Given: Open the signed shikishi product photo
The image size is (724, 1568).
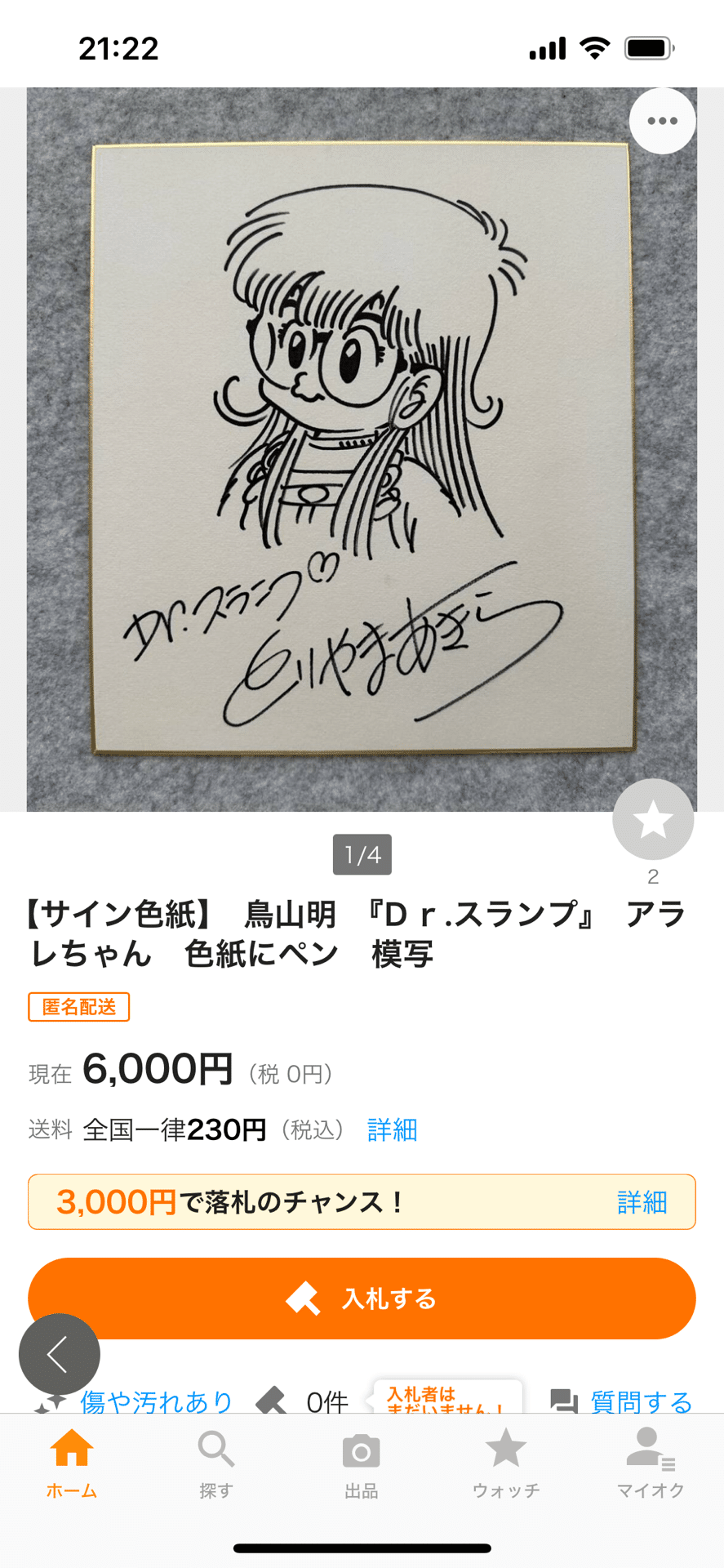Looking at the screenshot, I should click(x=362, y=449).
